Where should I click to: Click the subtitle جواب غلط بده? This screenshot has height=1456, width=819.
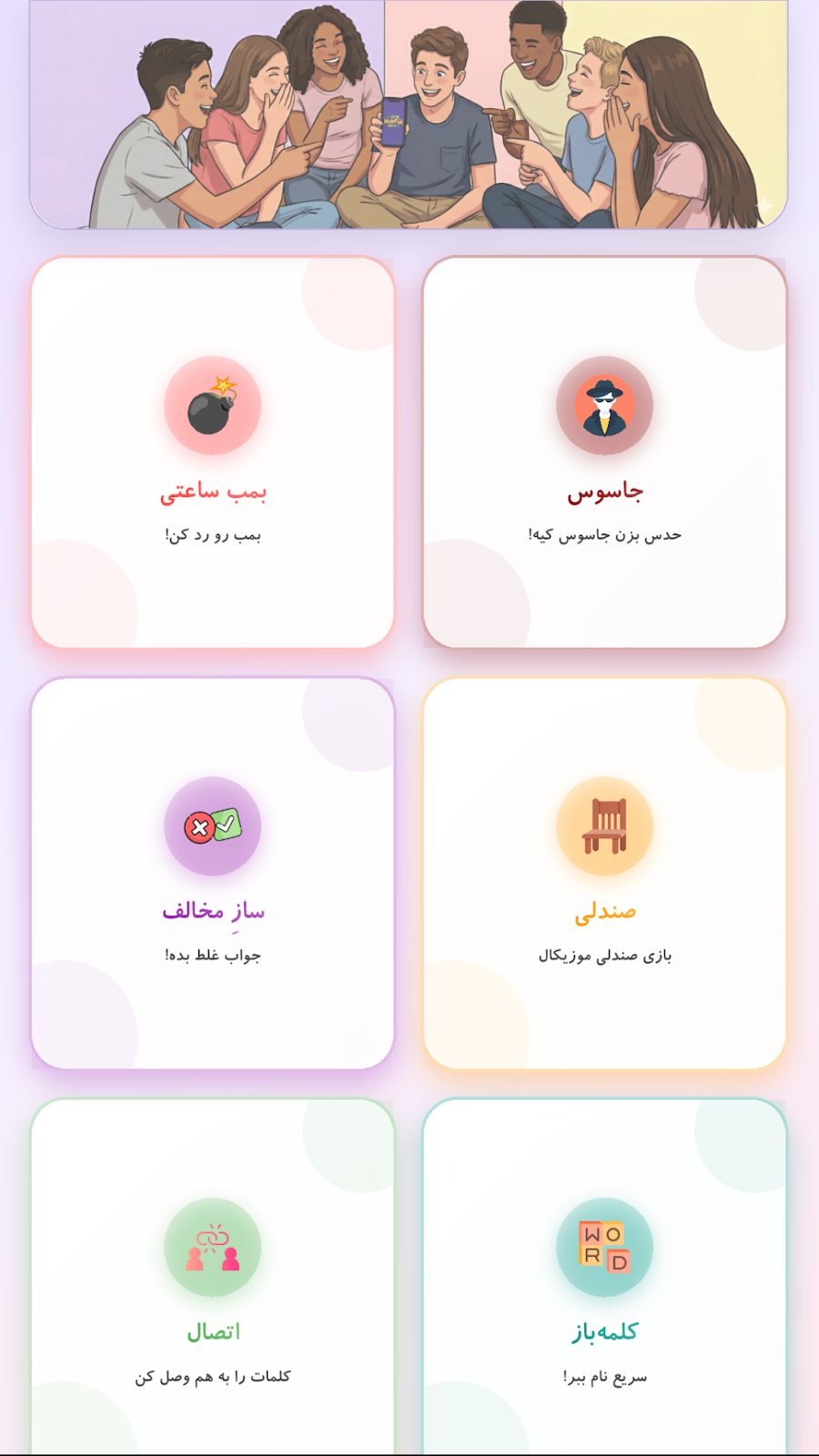212,954
